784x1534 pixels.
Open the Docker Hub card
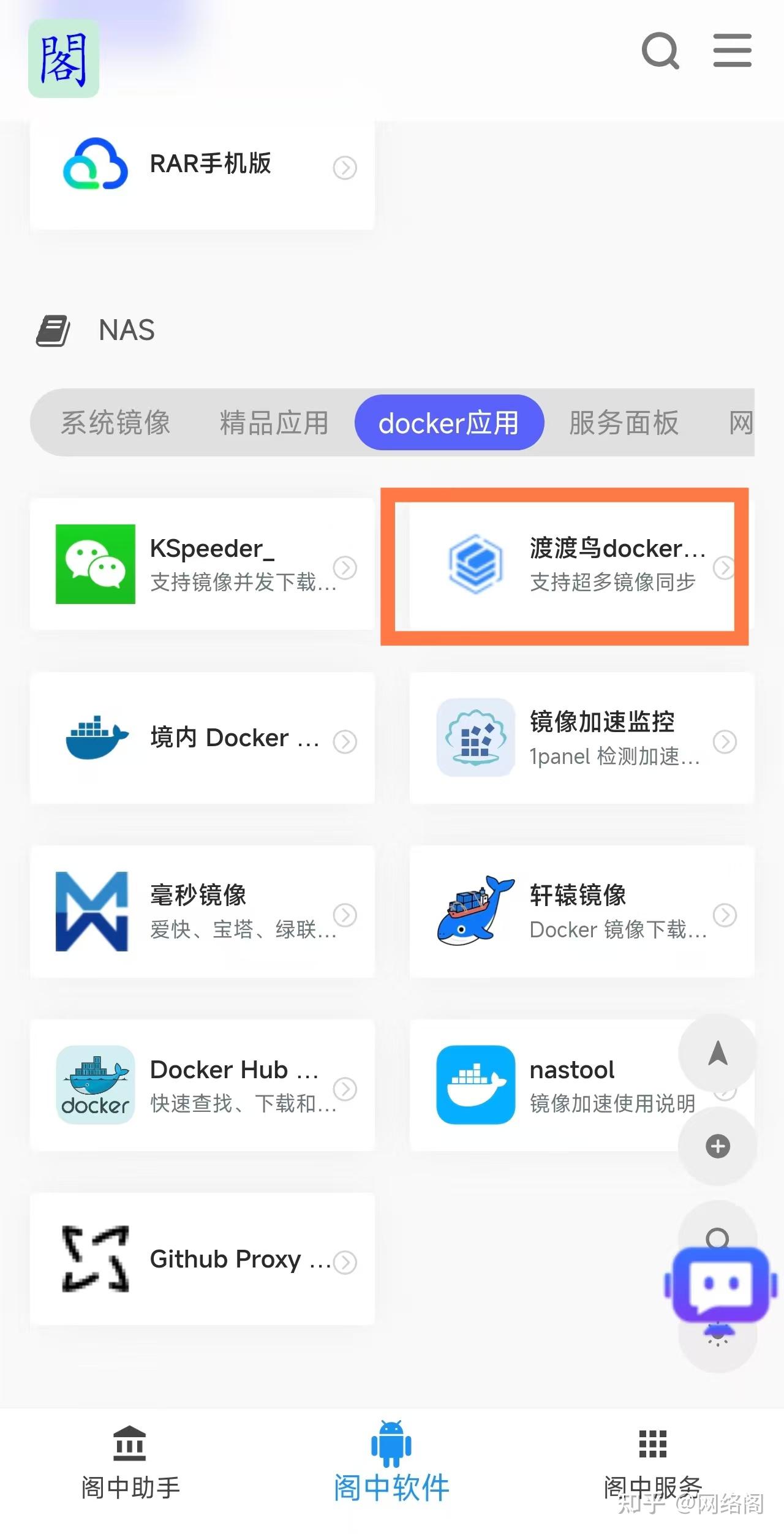(x=202, y=1085)
